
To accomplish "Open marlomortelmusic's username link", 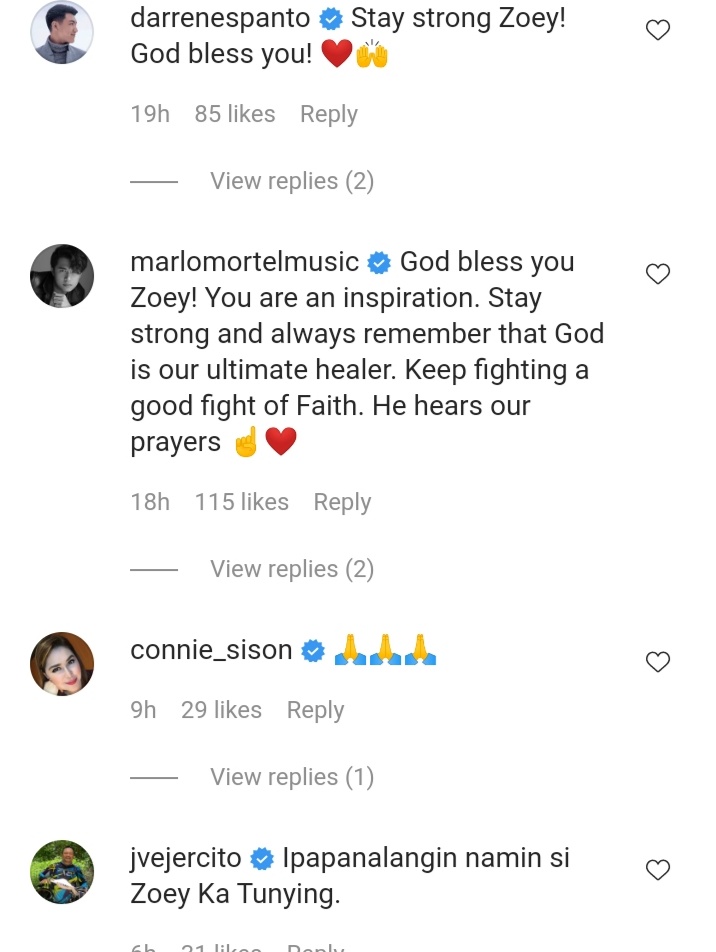I will click(x=245, y=262).
